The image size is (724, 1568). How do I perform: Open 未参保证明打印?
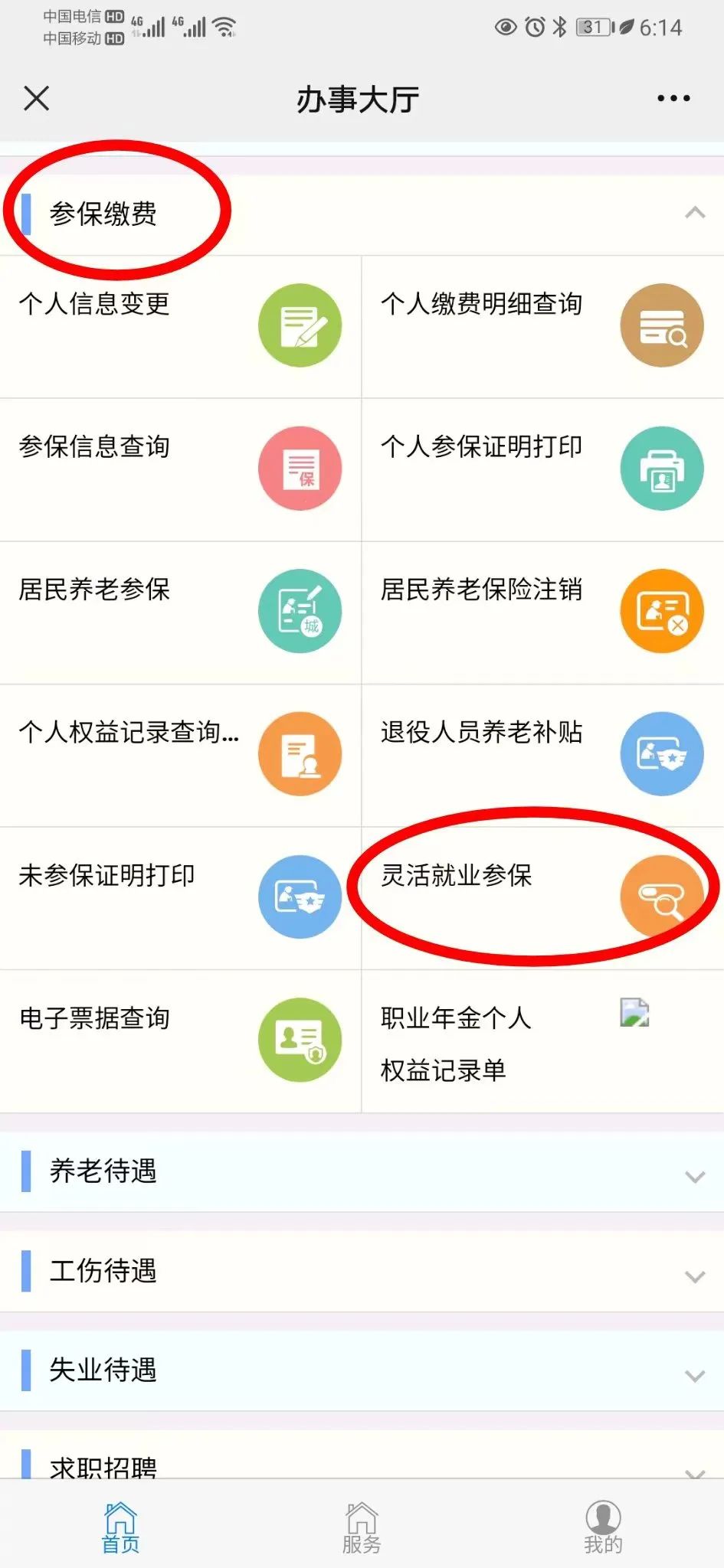click(x=180, y=897)
